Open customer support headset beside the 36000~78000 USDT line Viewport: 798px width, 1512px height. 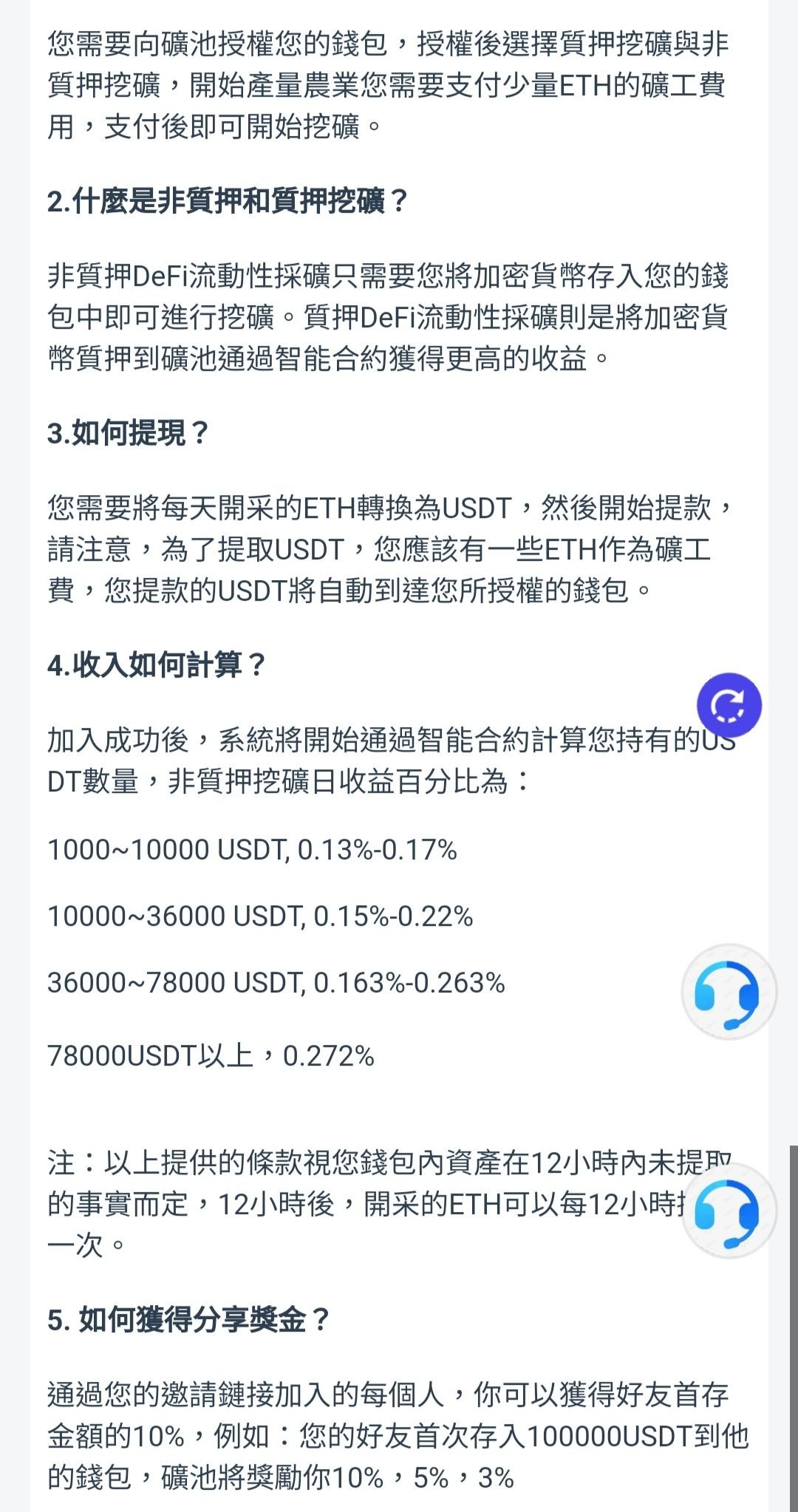pyautogui.click(x=729, y=992)
